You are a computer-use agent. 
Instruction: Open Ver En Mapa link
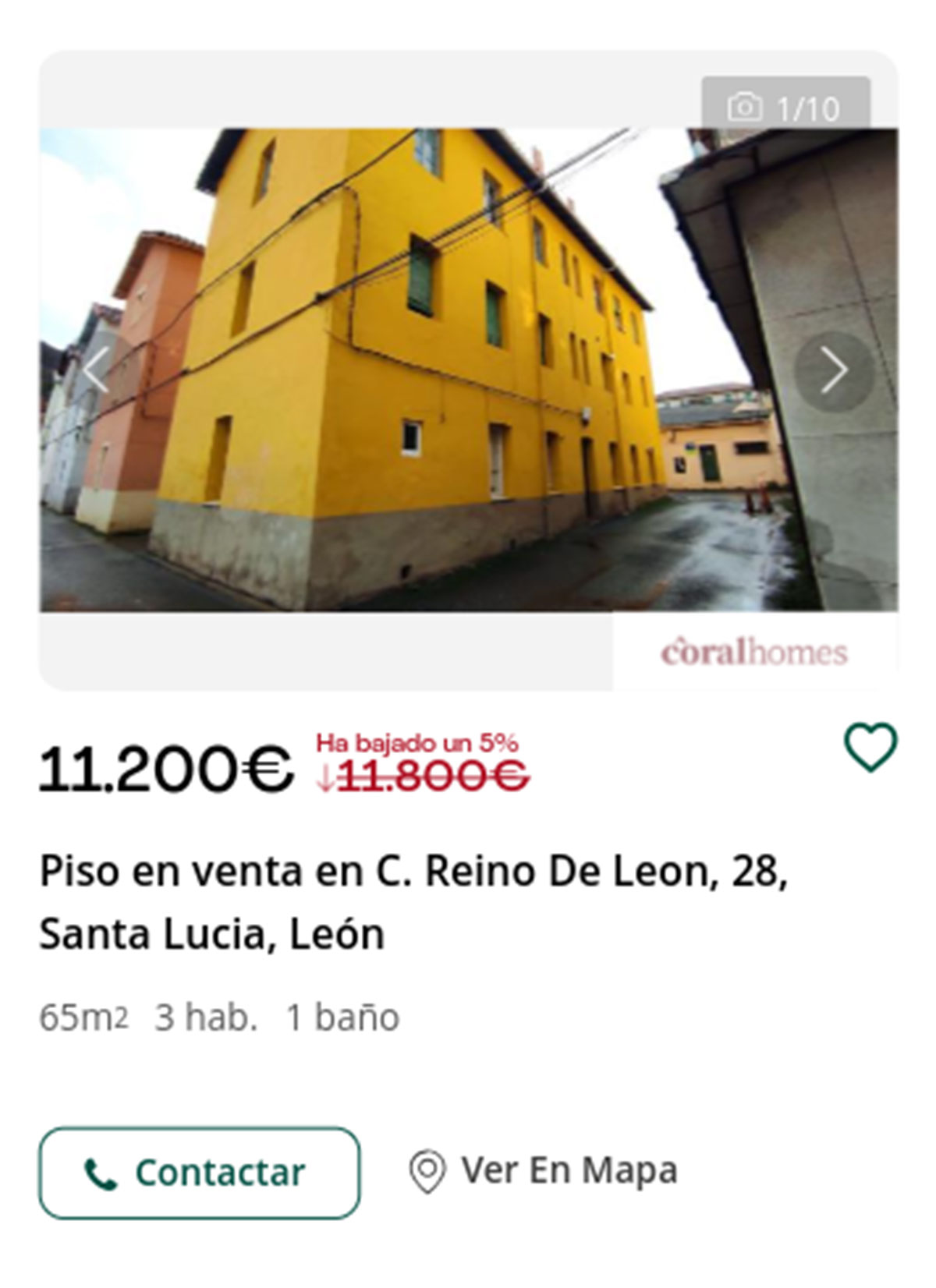click(569, 1170)
